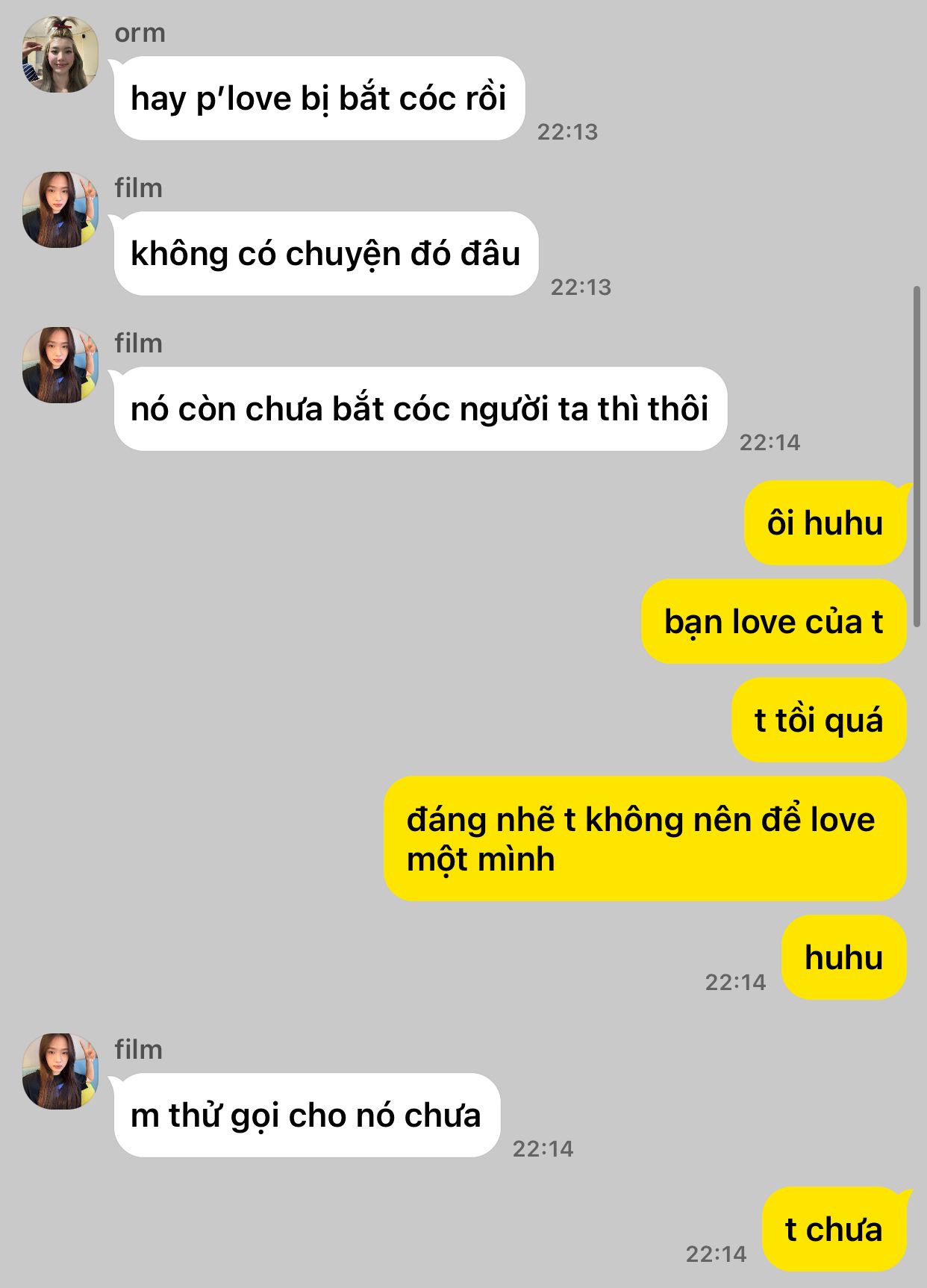
Task: Open film's avatar beside 'không có chuyện đó đâu'
Action: pyautogui.click(x=60, y=210)
